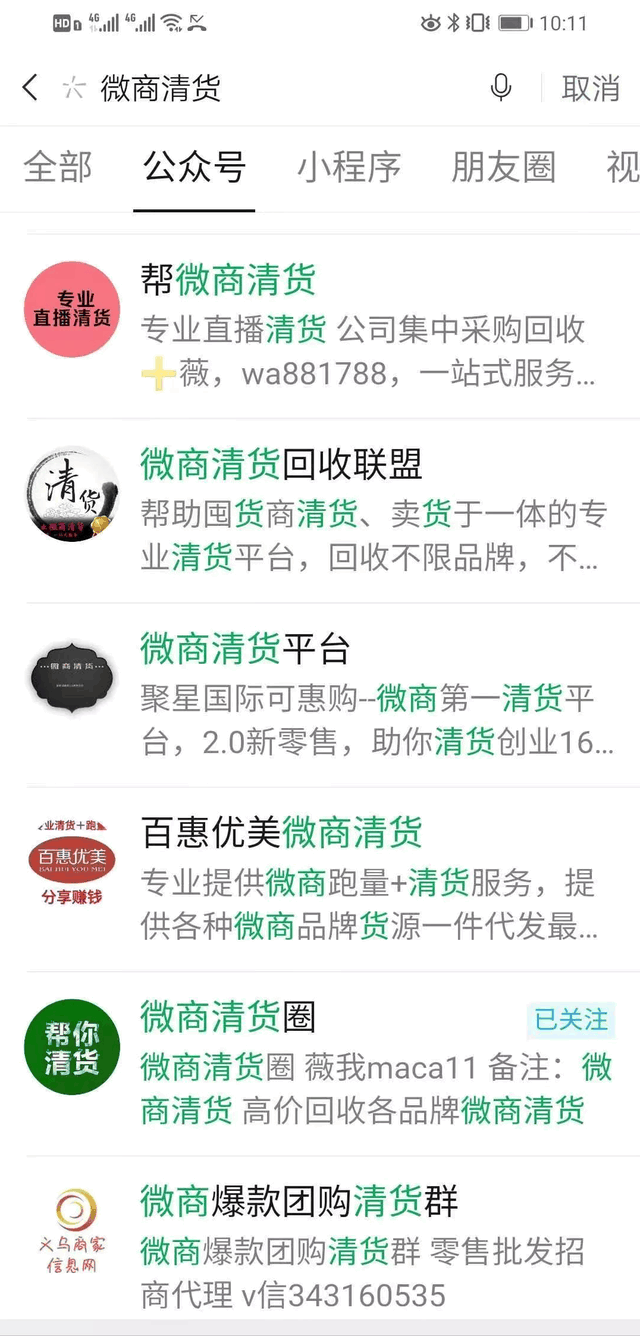Screen dimensions: 640x1336
Task: Open the 朋友圈 tab
Action: (503, 168)
